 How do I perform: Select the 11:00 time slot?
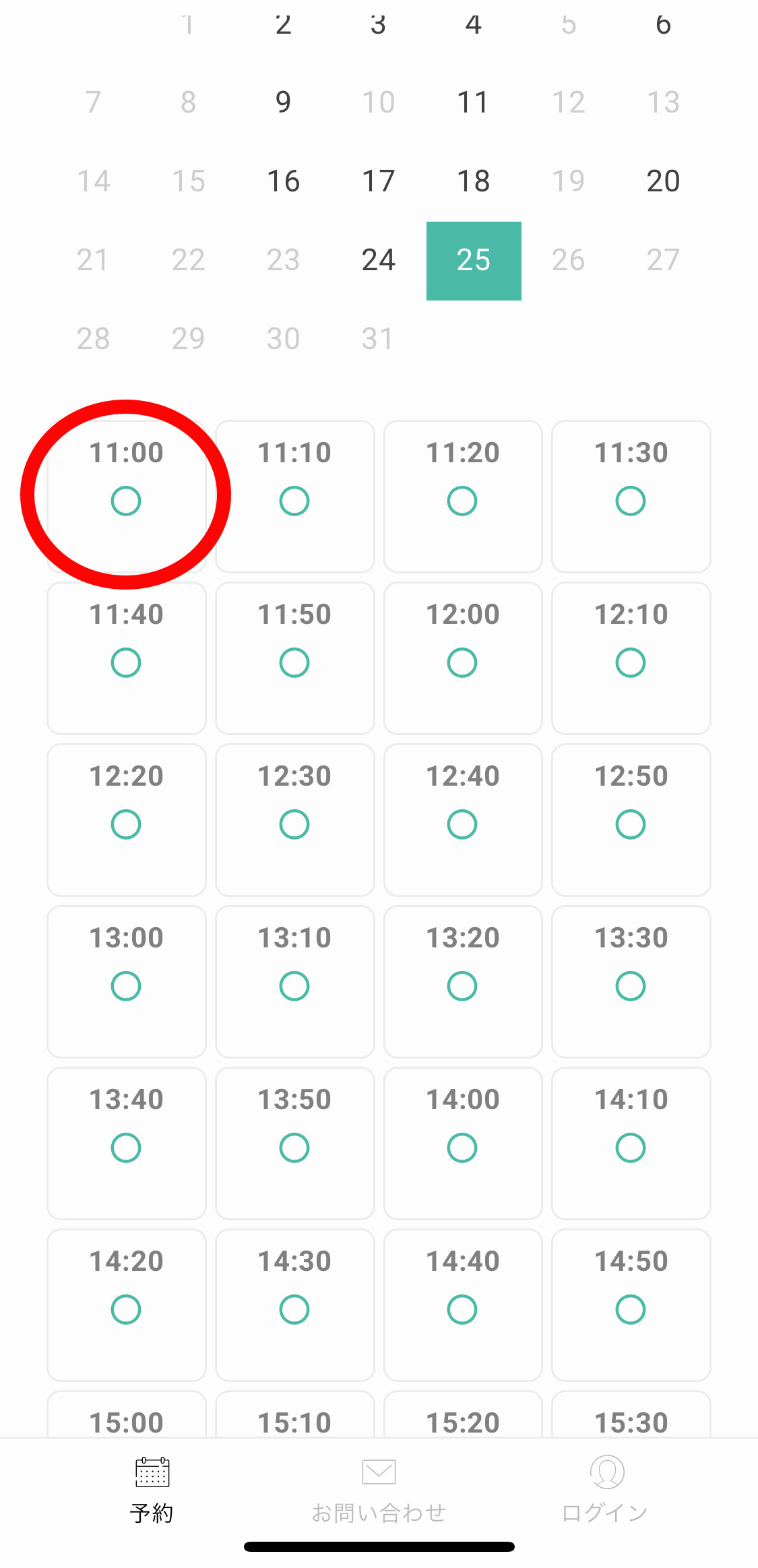(126, 496)
